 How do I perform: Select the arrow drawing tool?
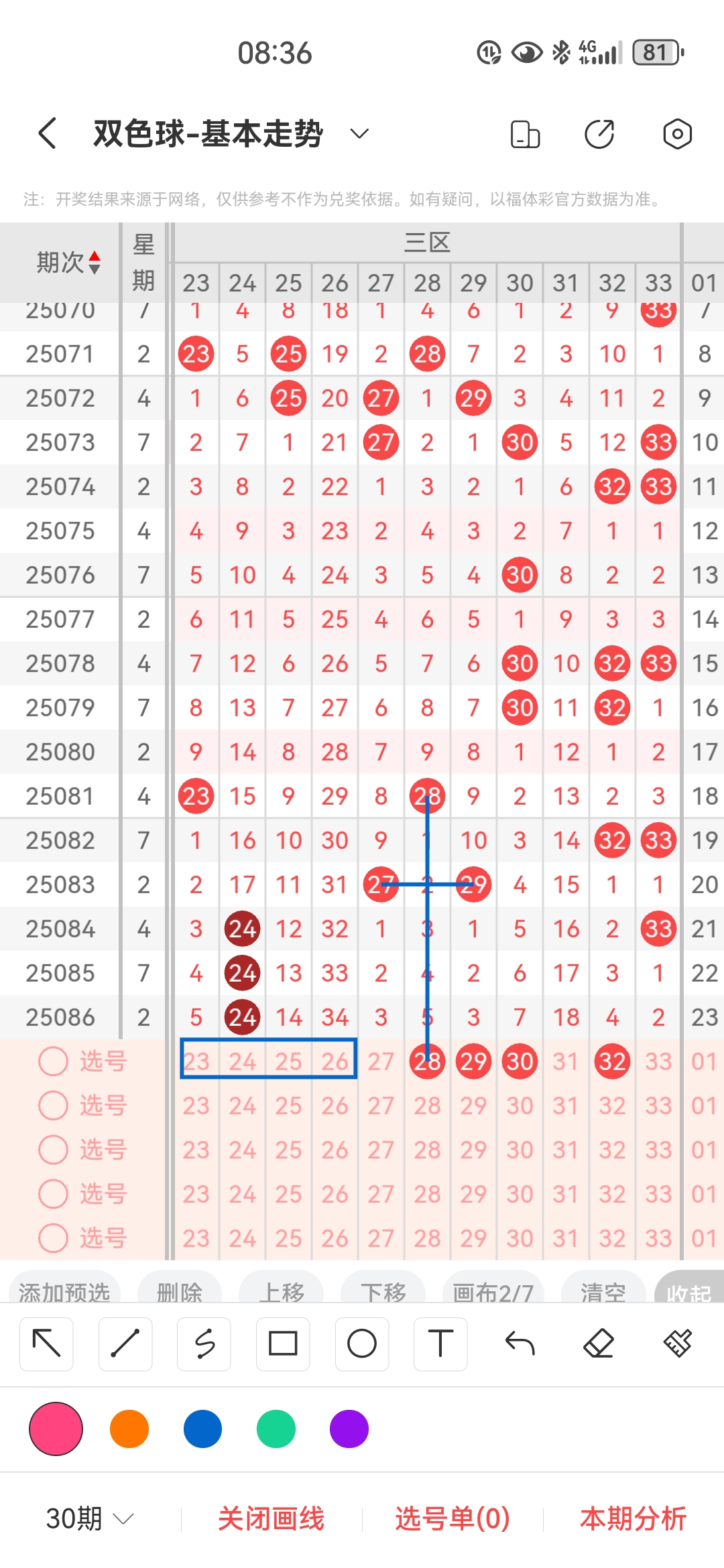tap(46, 1344)
